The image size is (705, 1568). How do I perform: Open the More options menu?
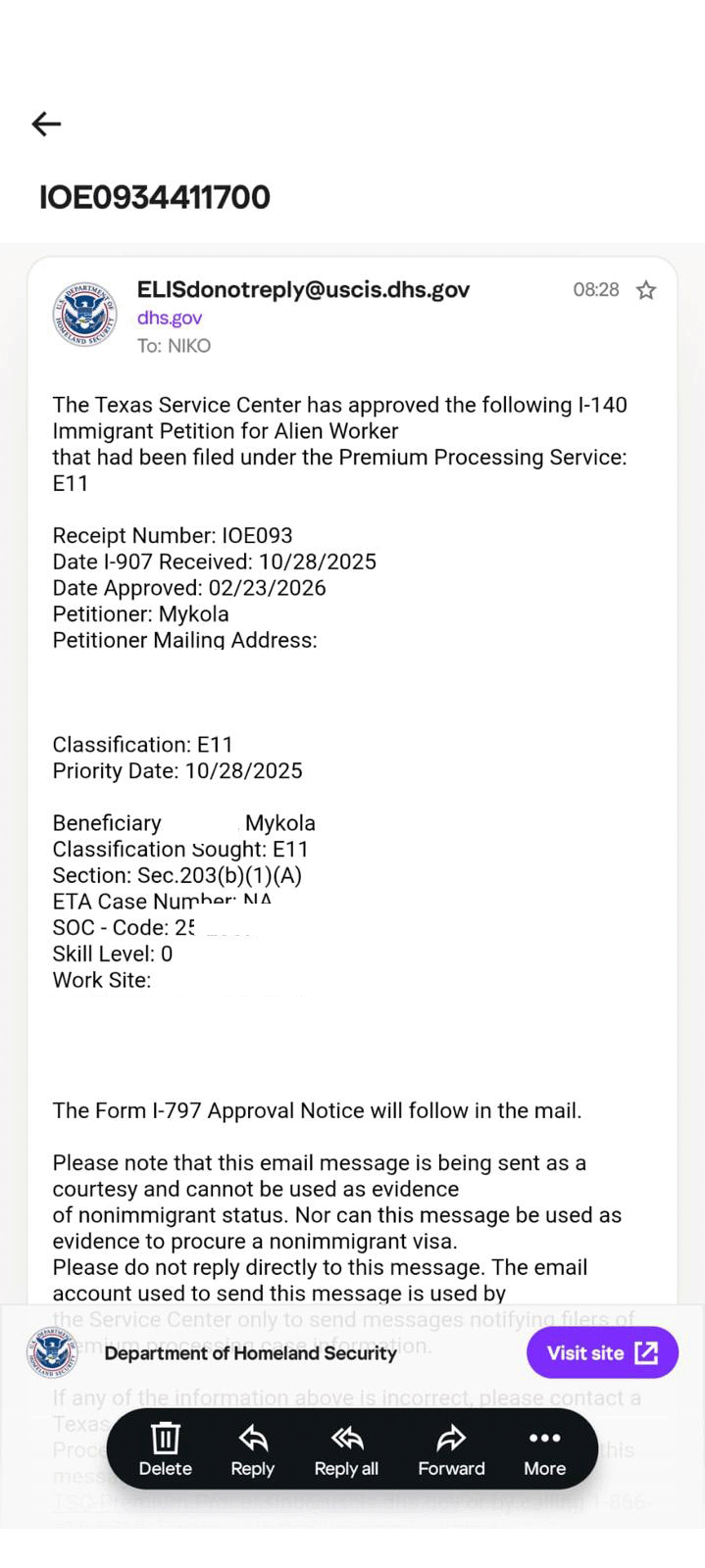544,1449
